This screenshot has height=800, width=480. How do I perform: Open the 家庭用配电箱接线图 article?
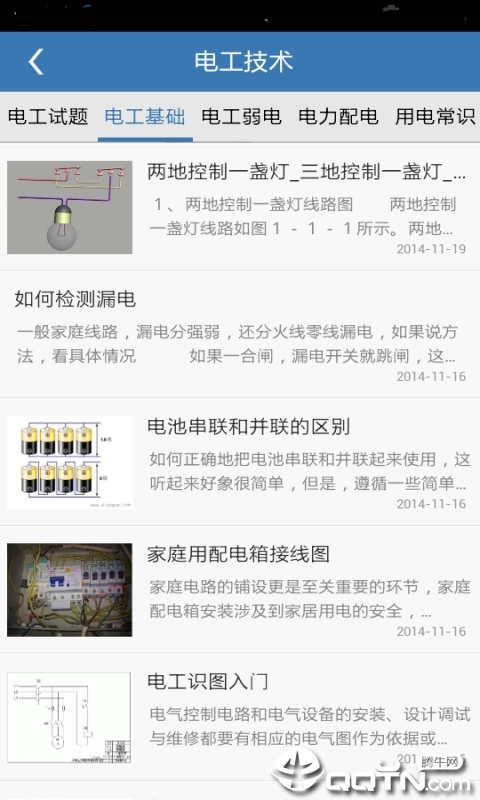pos(240,590)
